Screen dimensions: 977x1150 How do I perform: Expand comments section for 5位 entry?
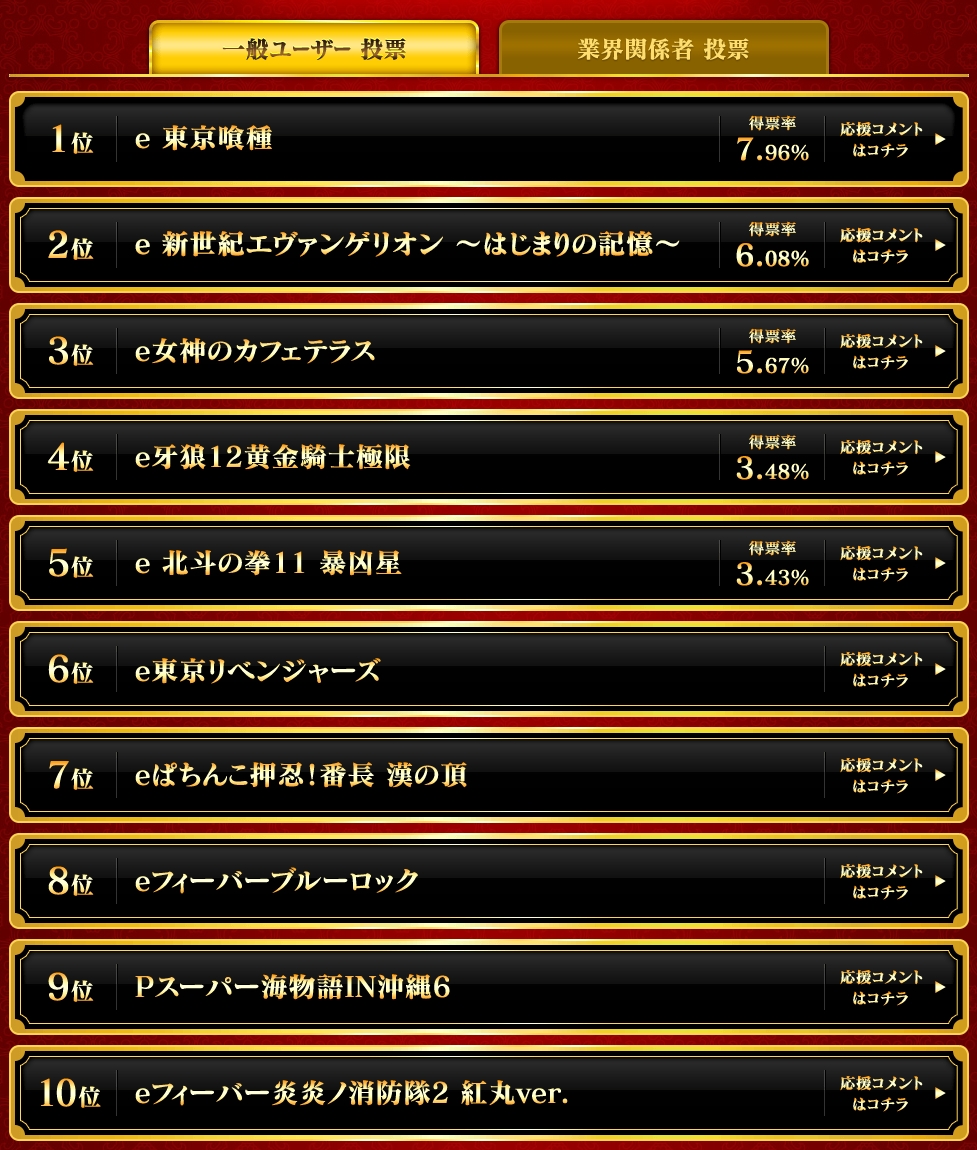point(880,565)
